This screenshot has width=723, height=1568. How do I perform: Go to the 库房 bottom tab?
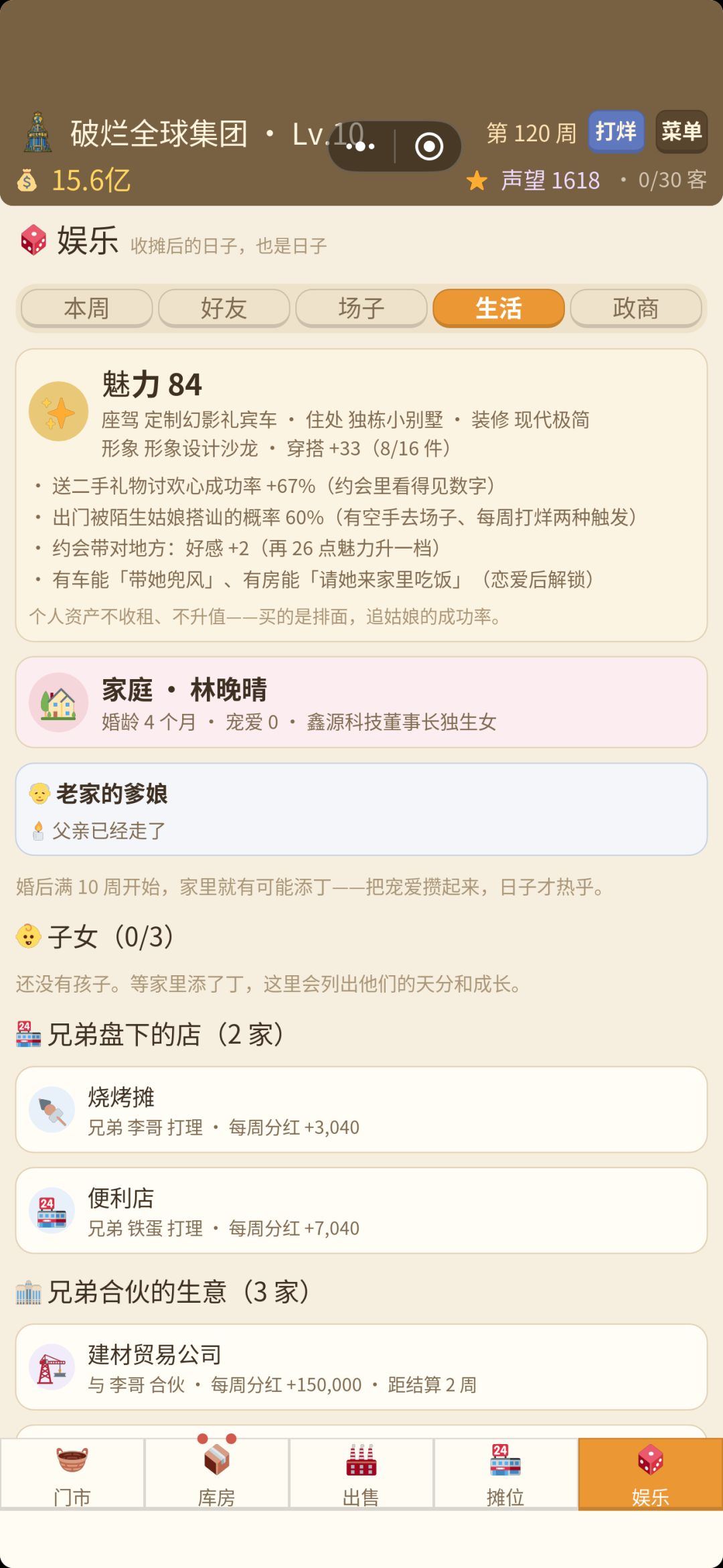[x=217, y=1474]
